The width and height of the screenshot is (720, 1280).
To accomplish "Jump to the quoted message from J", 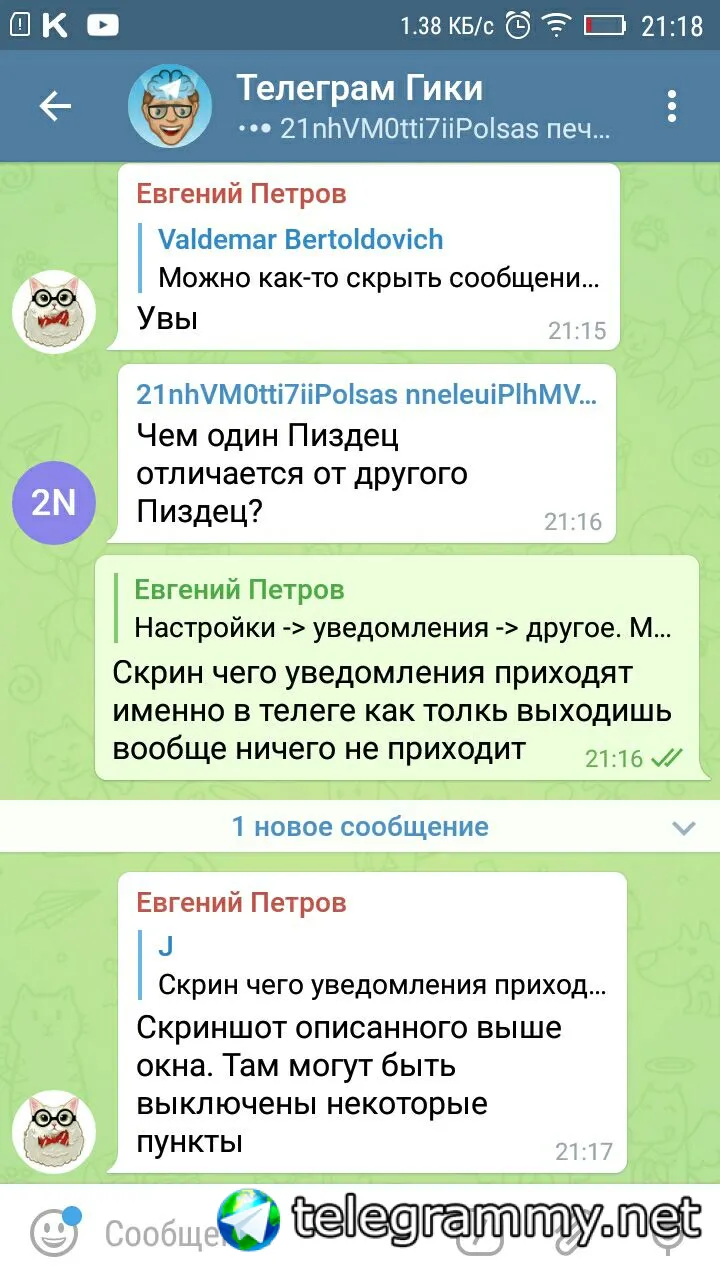I will (380, 965).
